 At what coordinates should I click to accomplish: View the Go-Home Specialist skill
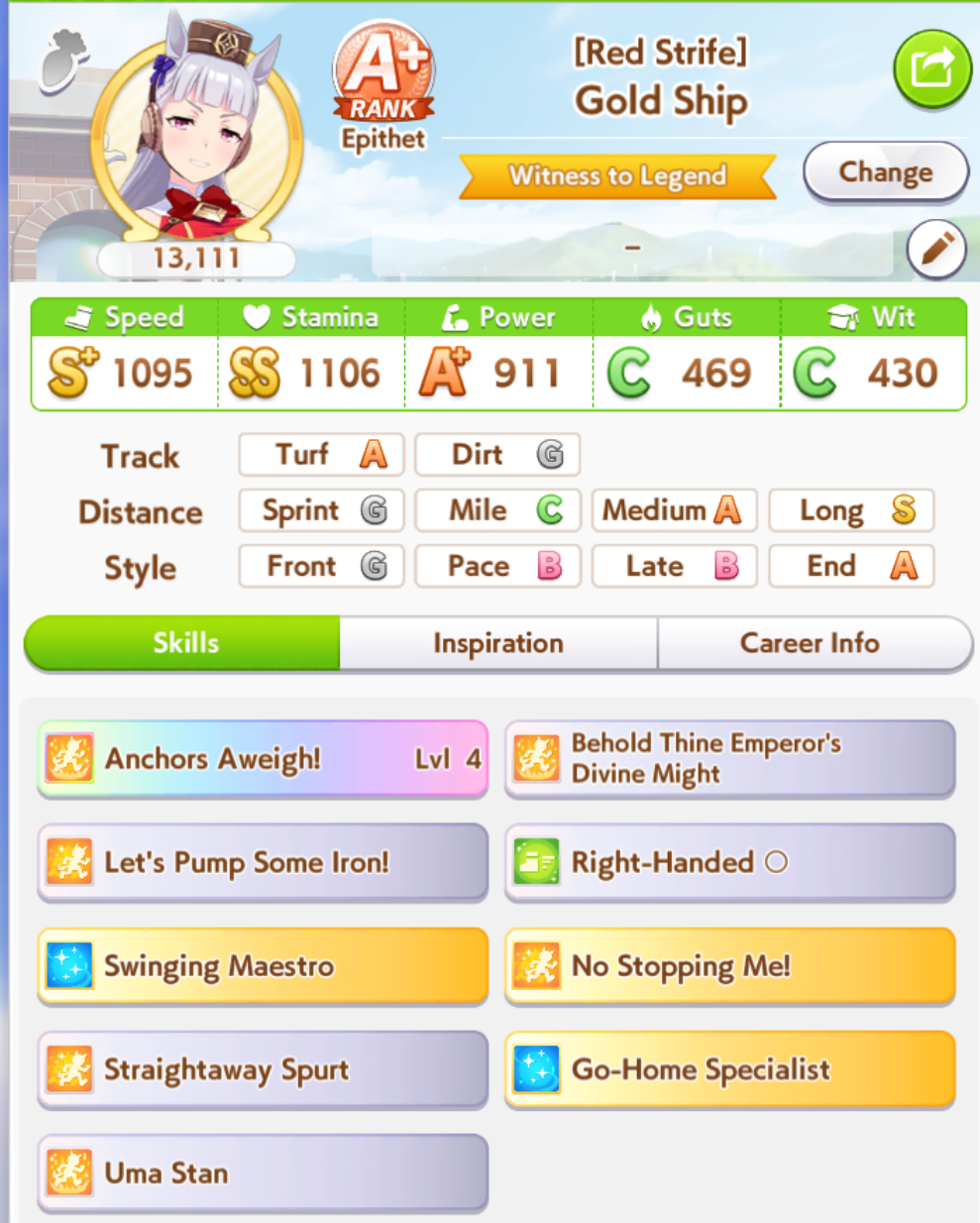[x=729, y=1070]
